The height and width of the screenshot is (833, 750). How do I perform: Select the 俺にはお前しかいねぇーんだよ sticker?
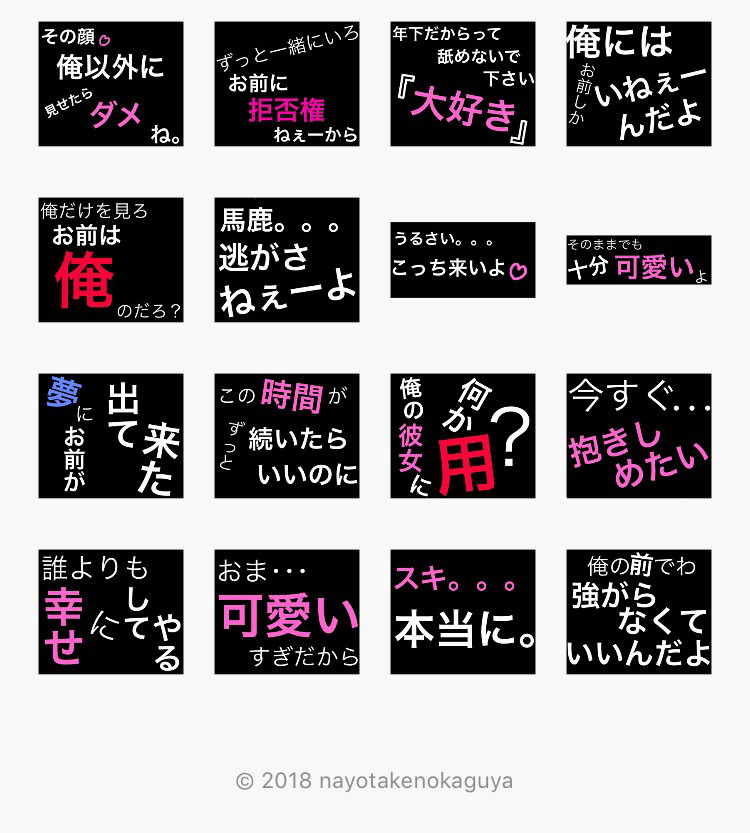[639, 84]
